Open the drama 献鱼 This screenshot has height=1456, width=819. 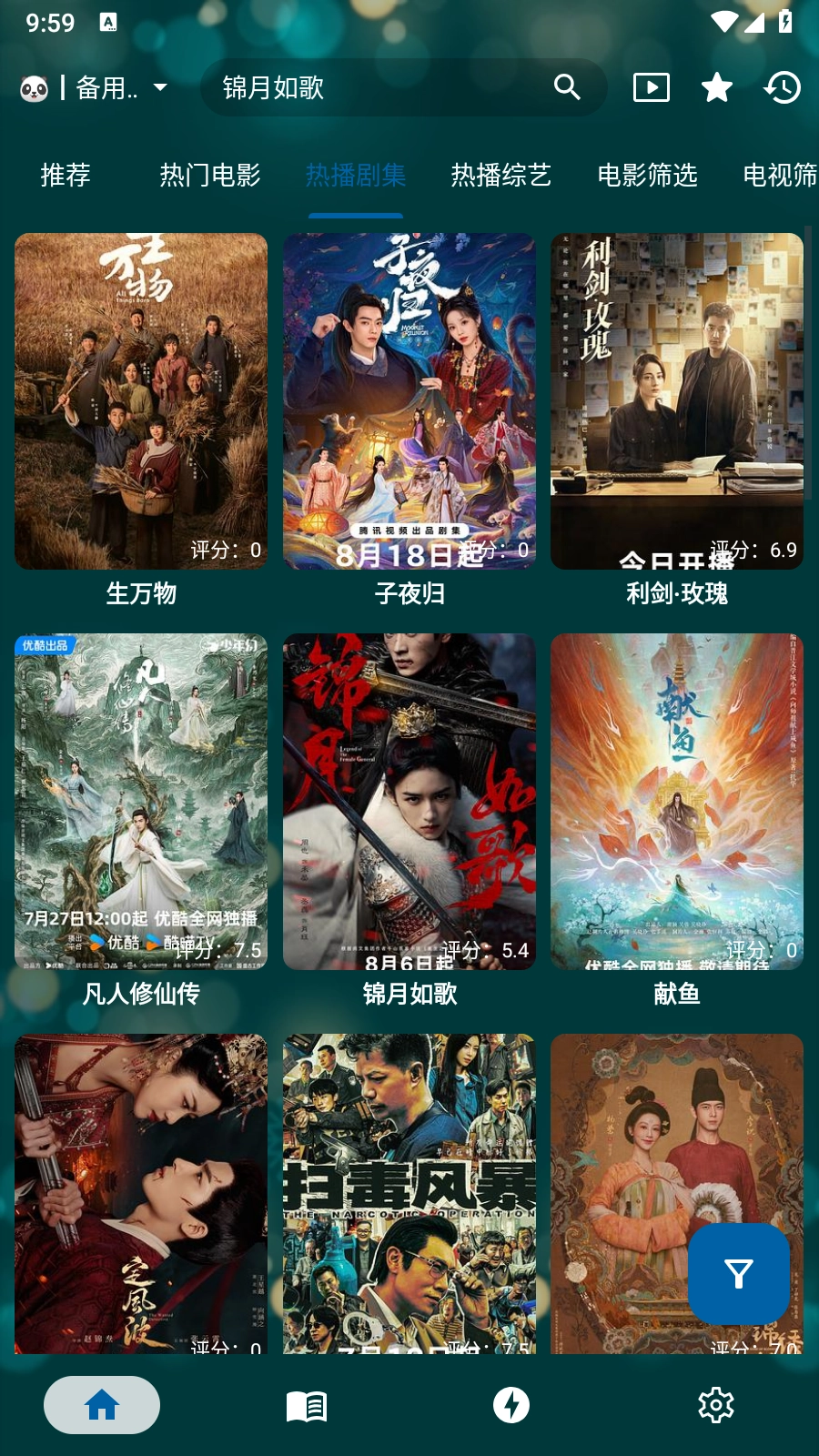coord(677,802)
